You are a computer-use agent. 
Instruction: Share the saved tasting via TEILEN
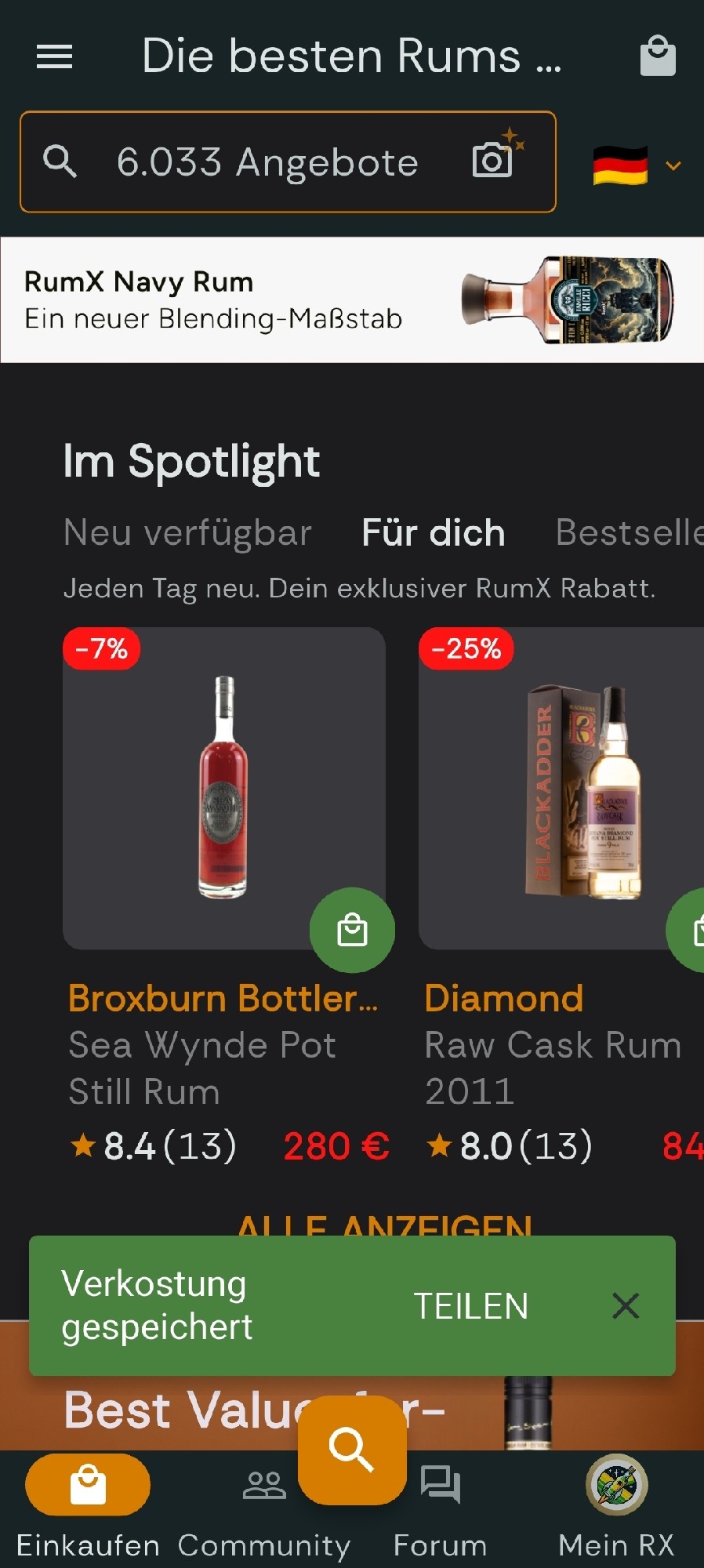[x=470, y=1306]
